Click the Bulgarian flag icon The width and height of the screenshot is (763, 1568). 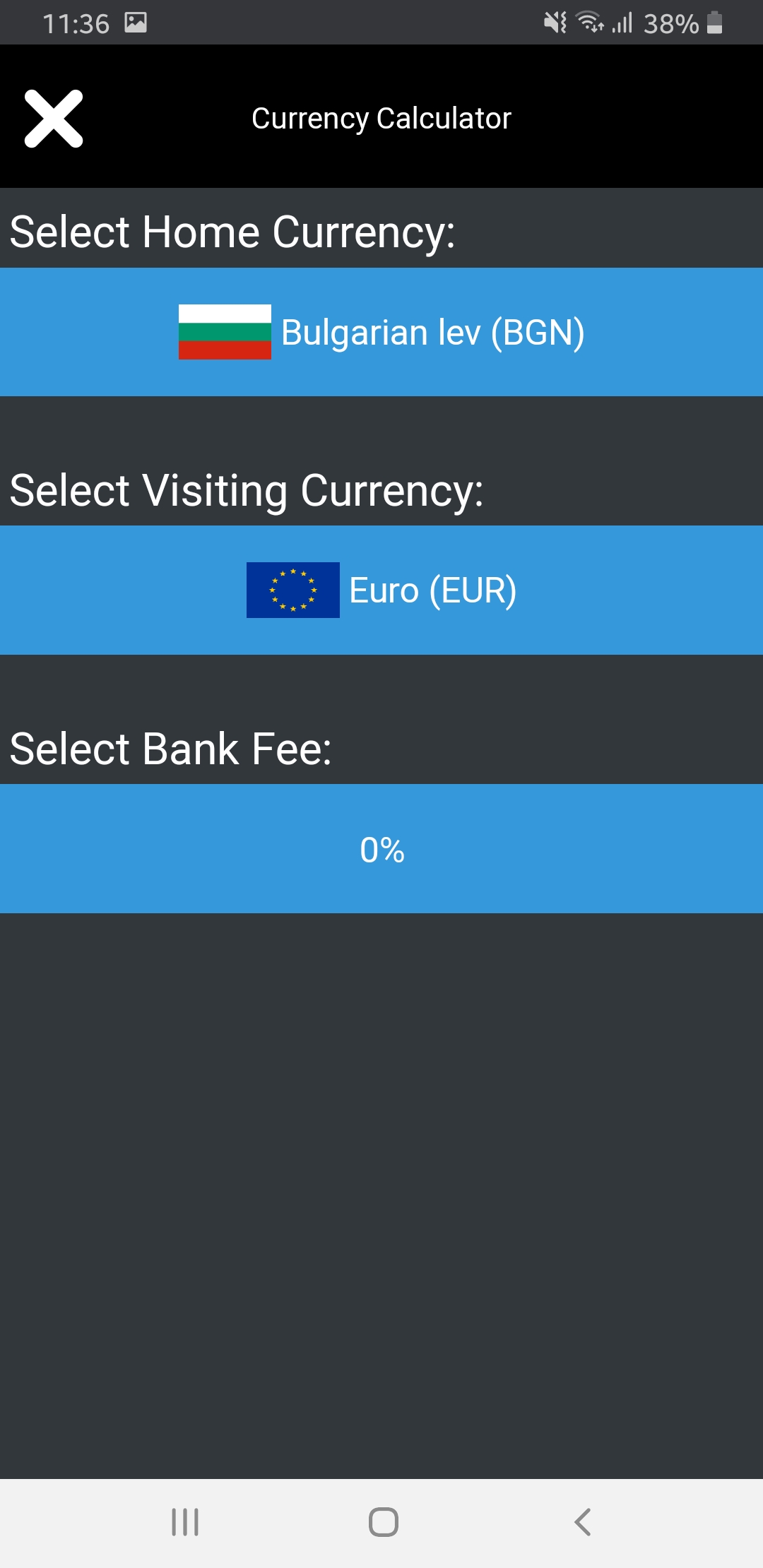[x=225, y=332]
